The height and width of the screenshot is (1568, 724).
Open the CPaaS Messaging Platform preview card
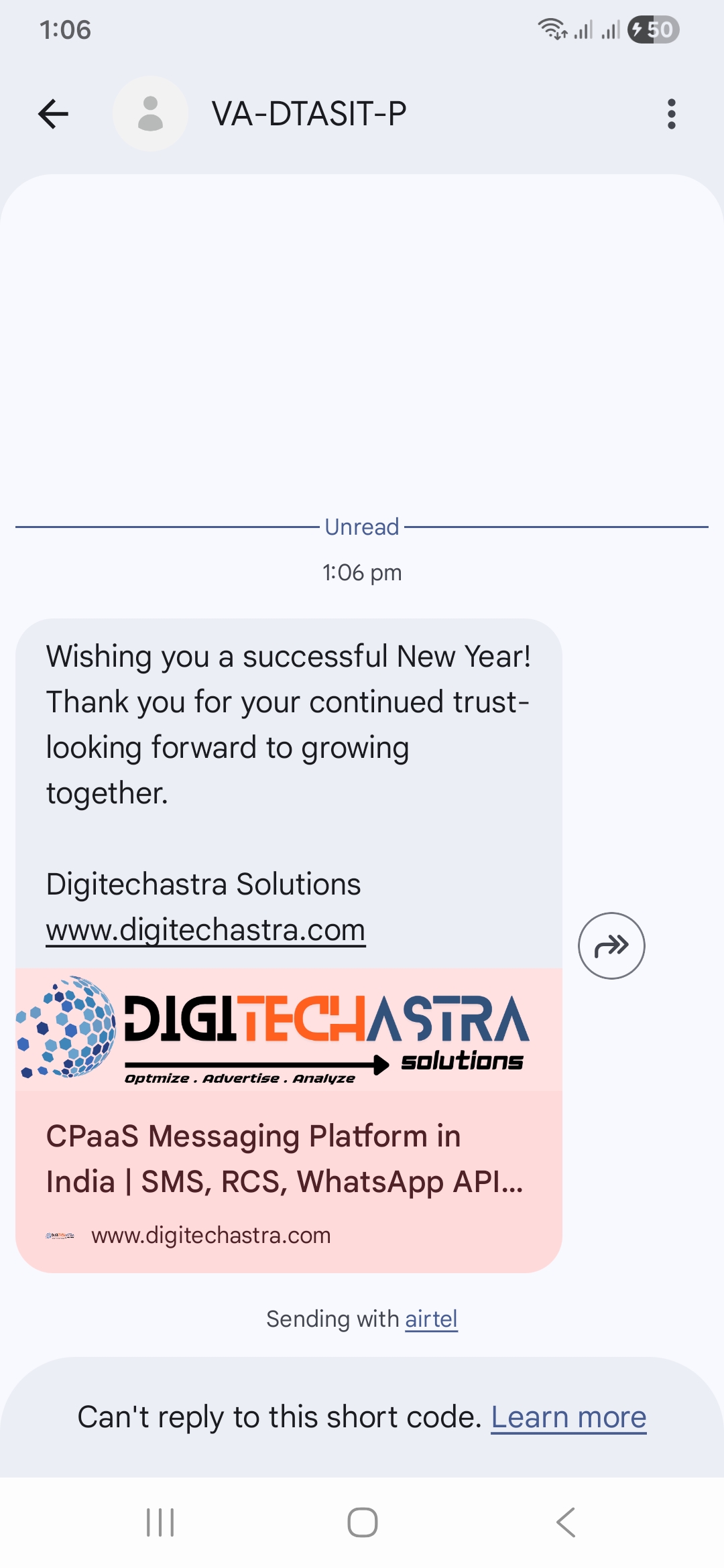[x=288, y=1159]
